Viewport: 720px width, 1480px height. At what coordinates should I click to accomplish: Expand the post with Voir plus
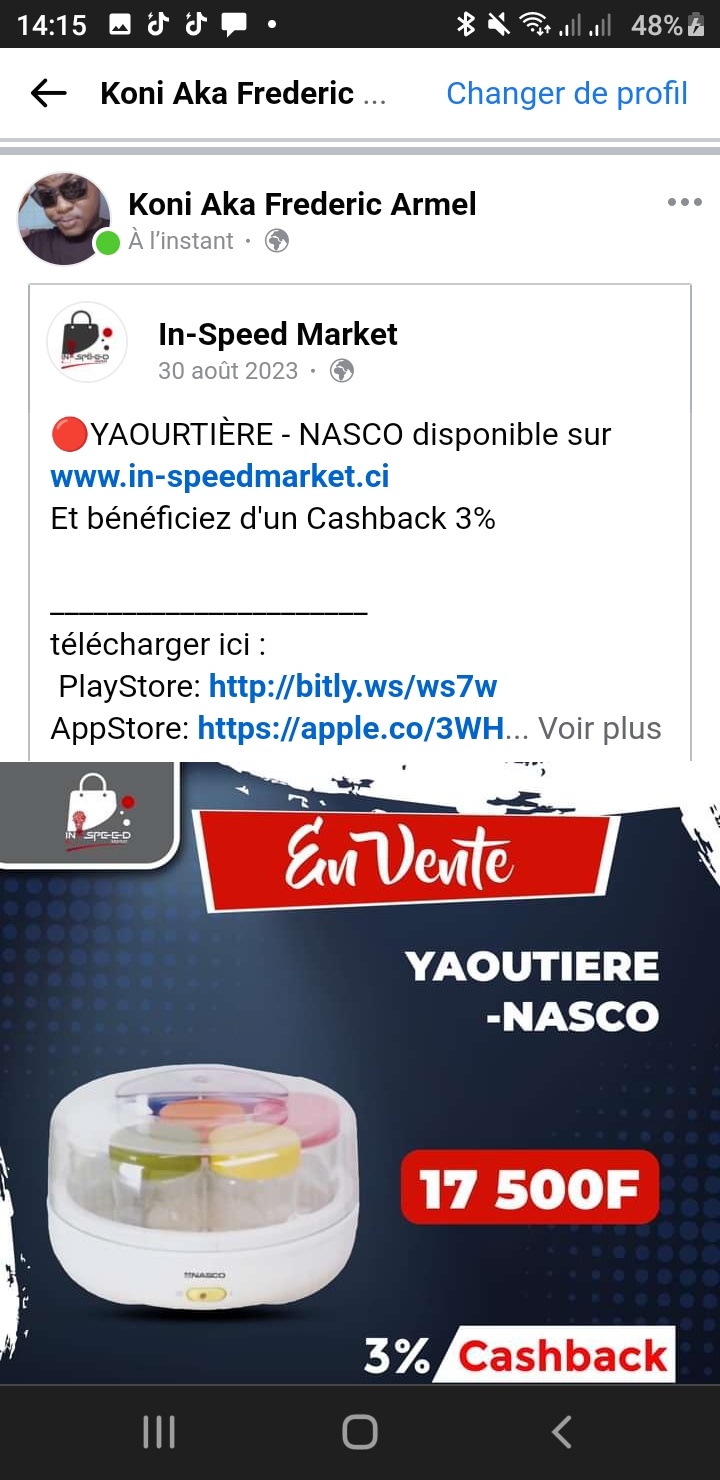point(599,729)
